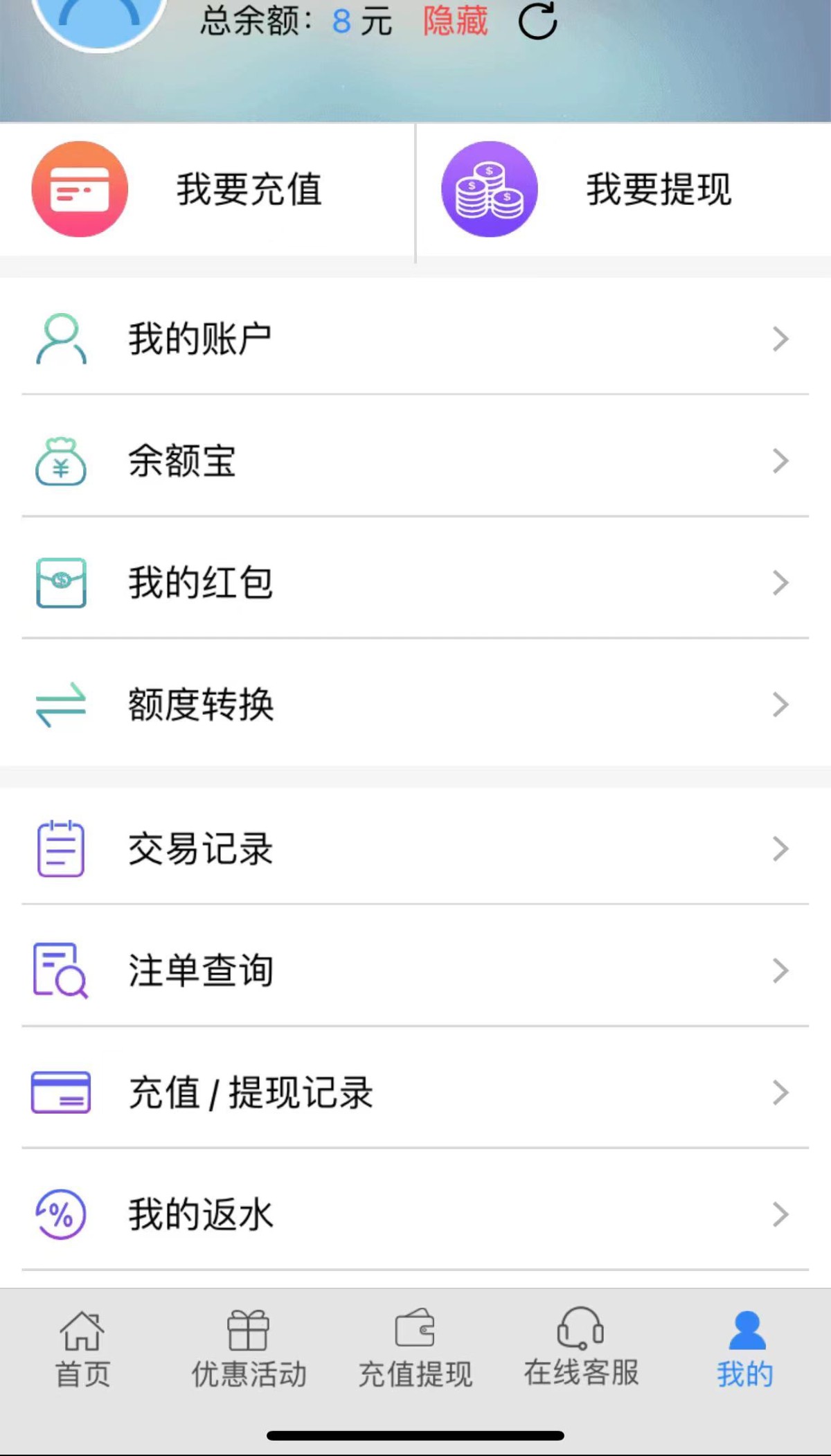Open 额度转换 quota transfer
The width and height of the screenshot is (831, 1456).
coord(415,704)
